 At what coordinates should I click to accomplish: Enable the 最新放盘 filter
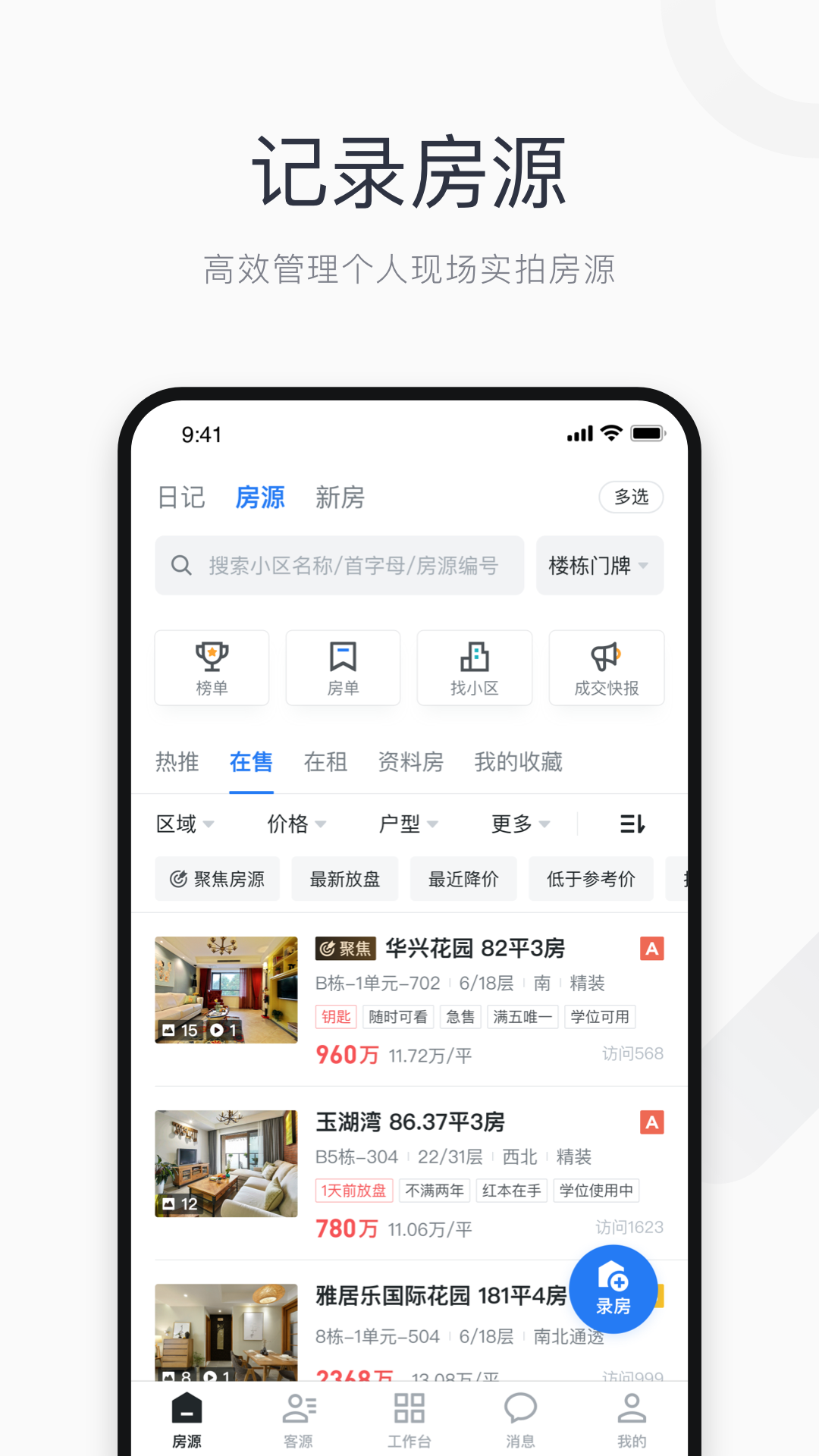tap(345, 878)
